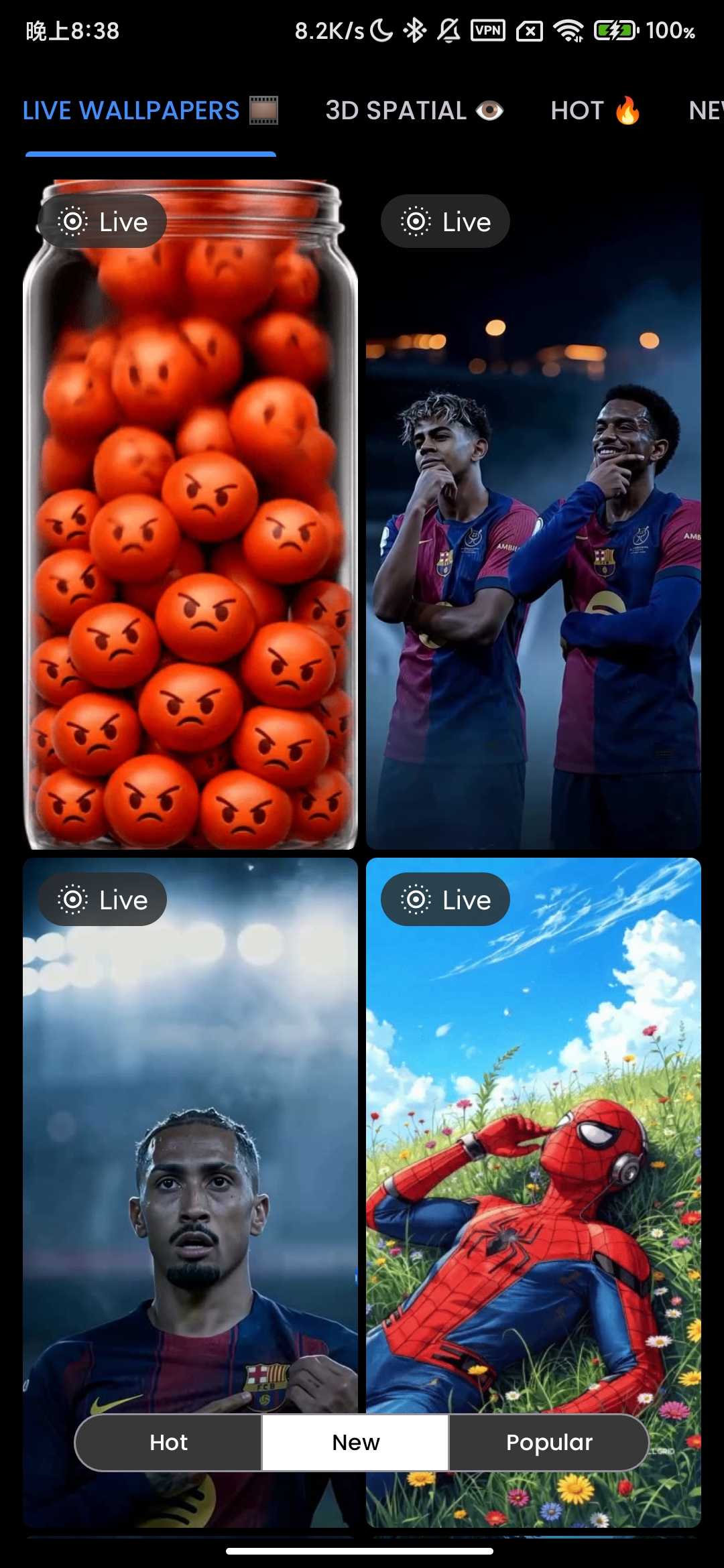The height and width of the screenshot is (1568, 724).
Task: Open the angry emoji jar live wallpaper
Action: click(x=190, y=536)
